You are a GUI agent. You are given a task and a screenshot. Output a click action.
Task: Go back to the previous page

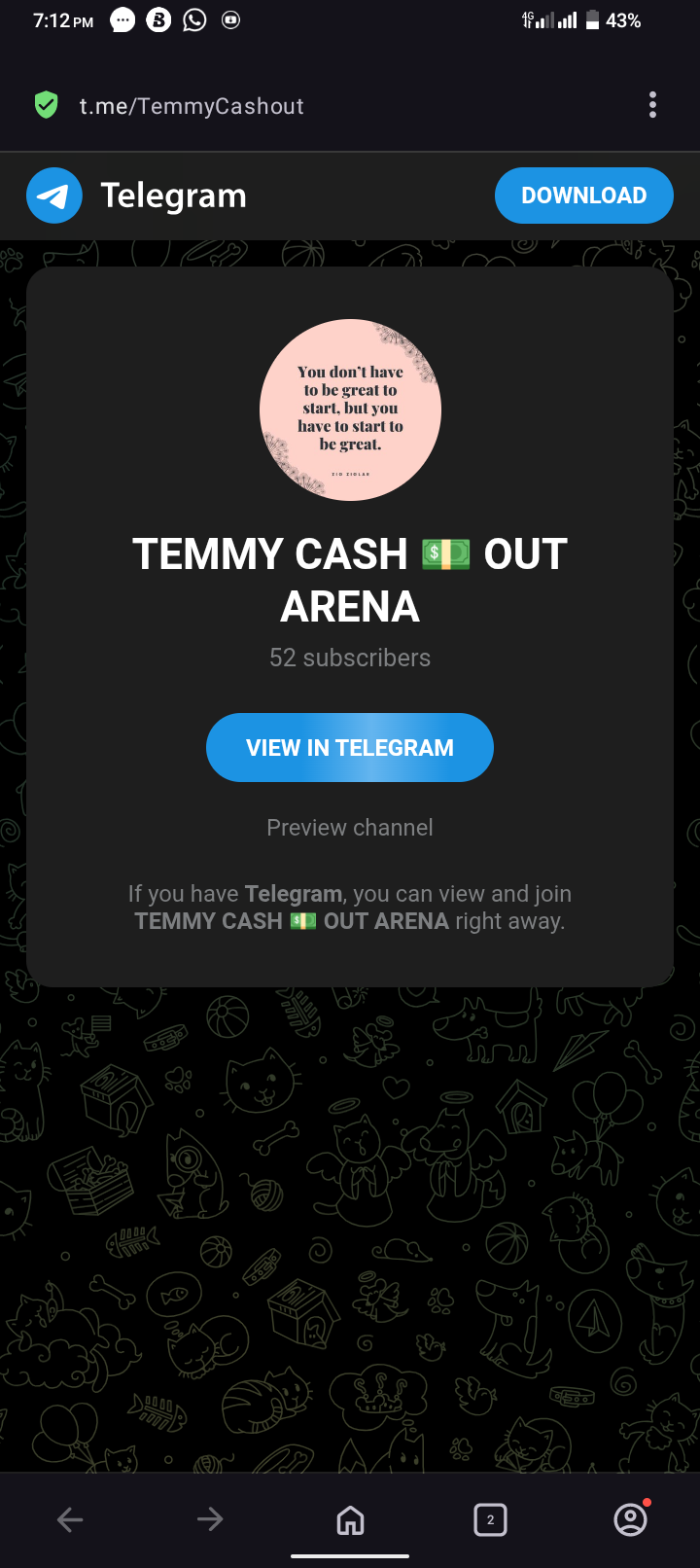pyautogui.click(x=70, y=1519)
